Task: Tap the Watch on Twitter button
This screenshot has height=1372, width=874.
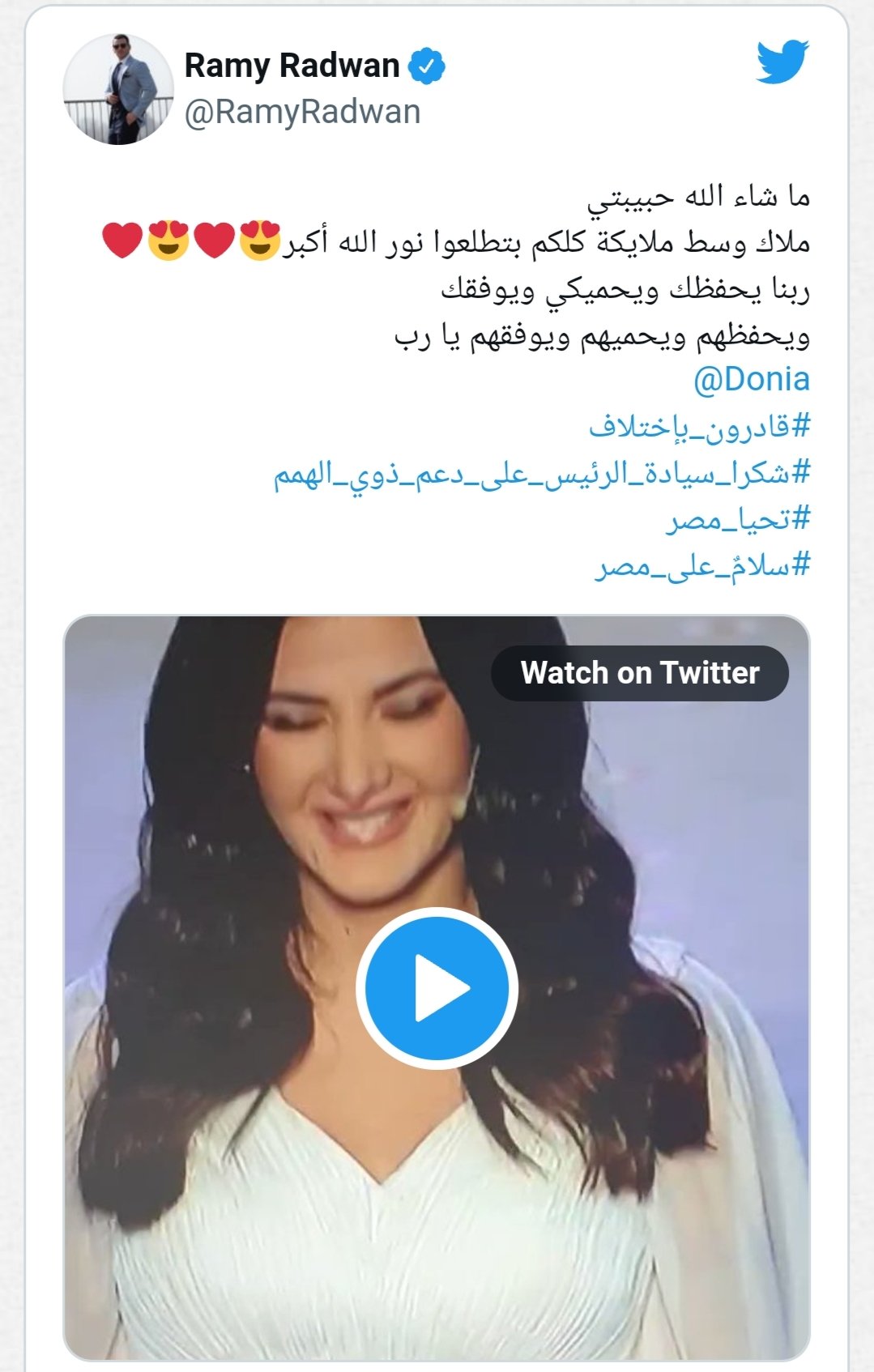Action: 639,673
